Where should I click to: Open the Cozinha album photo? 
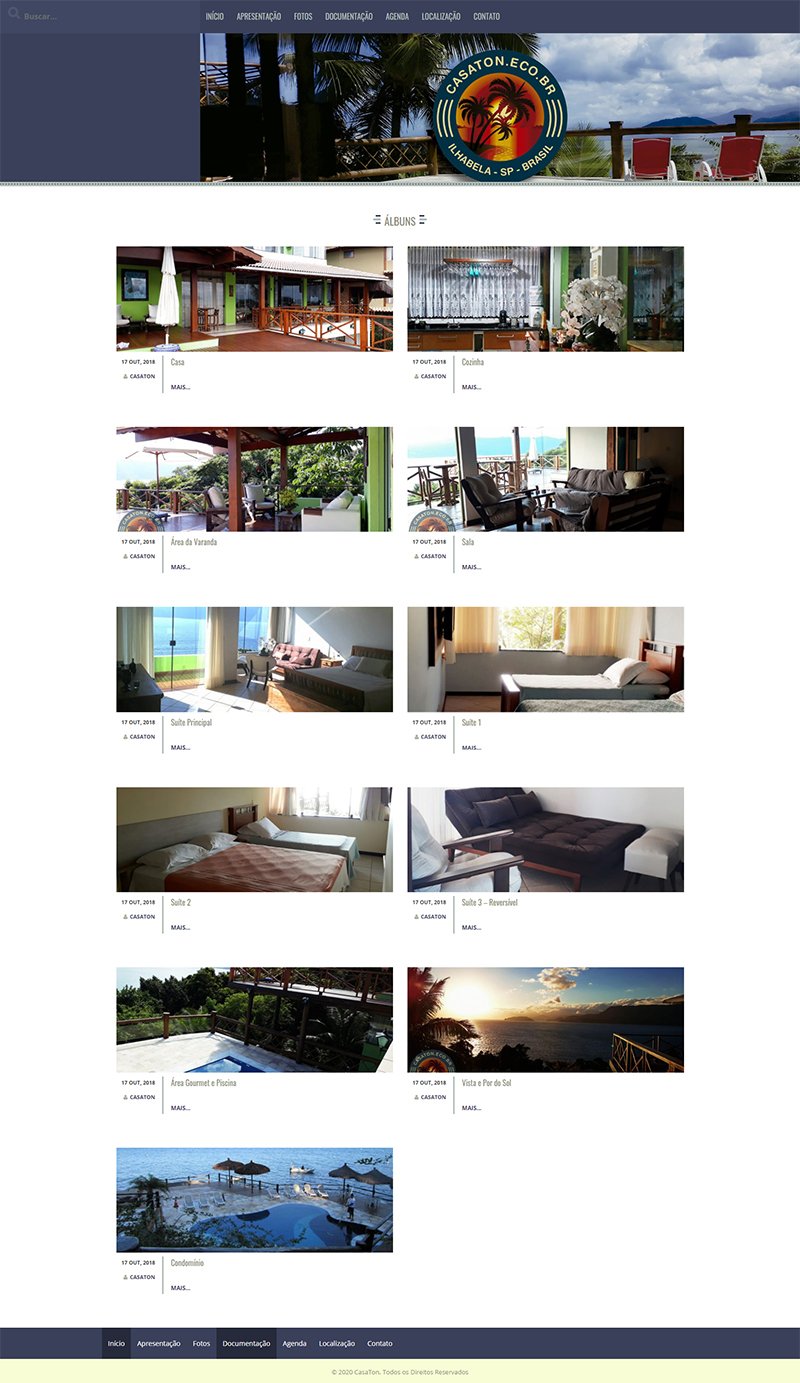tap(545, 299)
